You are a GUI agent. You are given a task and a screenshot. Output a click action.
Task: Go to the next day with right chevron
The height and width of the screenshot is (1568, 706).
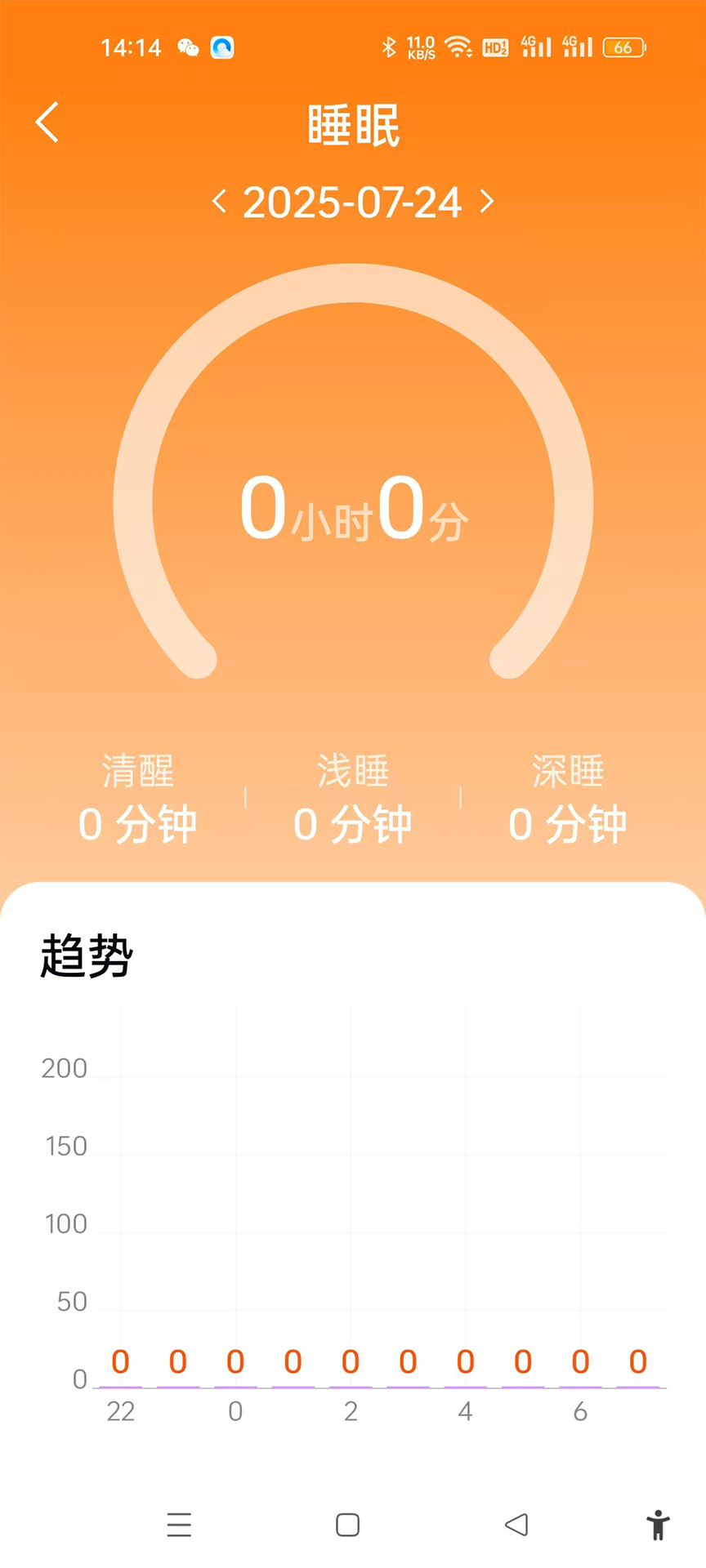click(x=488, y=203)
